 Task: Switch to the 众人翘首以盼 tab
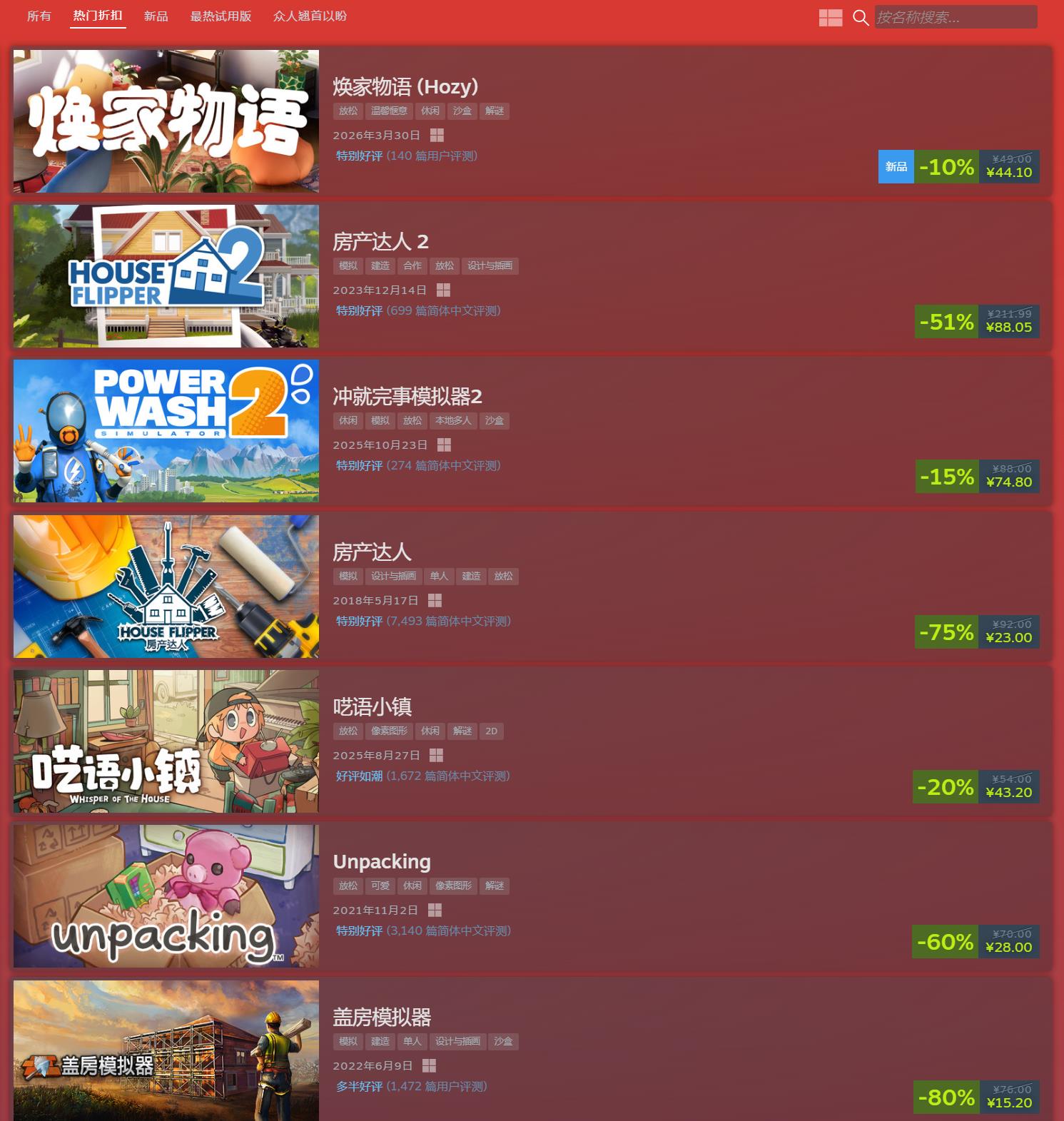coord(310,16)
